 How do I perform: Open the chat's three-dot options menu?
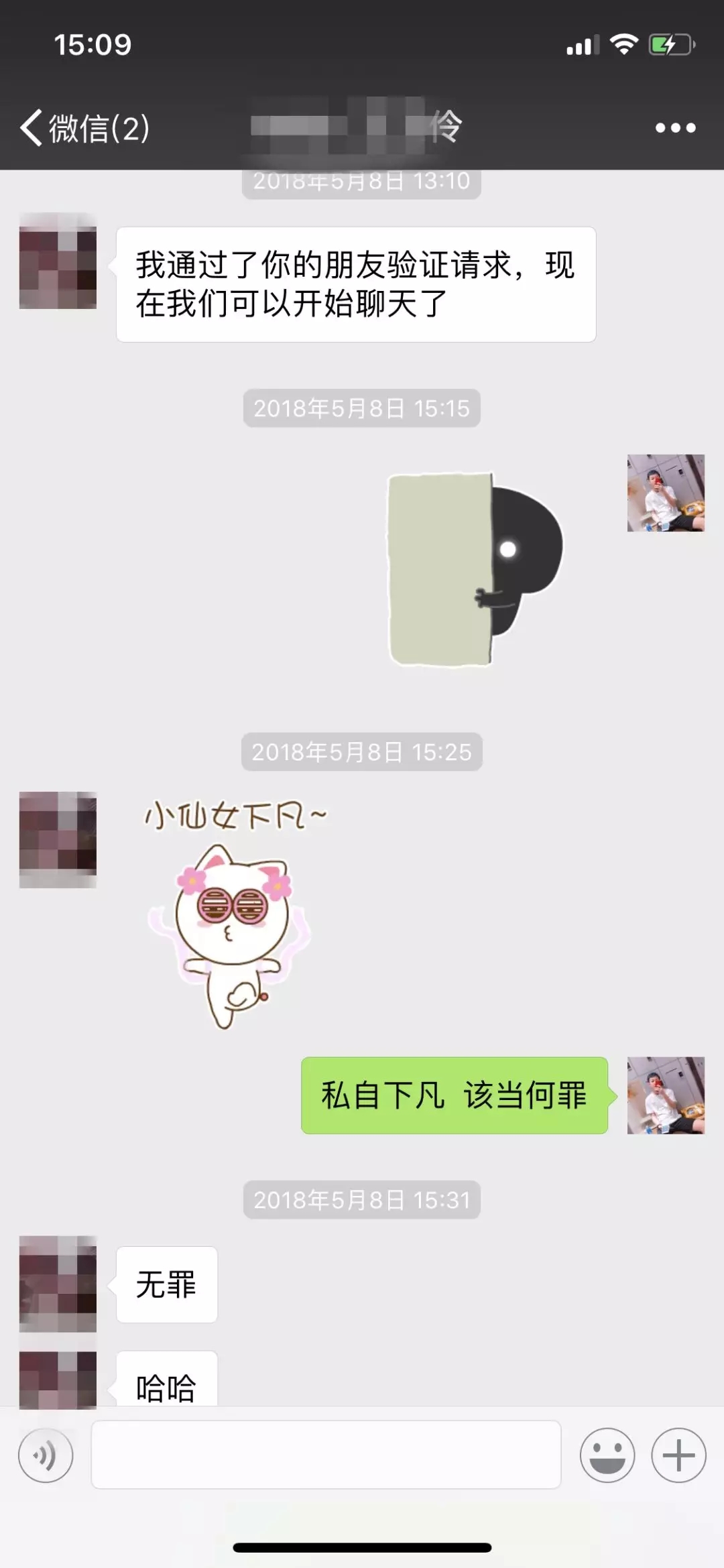coord(675,127)
